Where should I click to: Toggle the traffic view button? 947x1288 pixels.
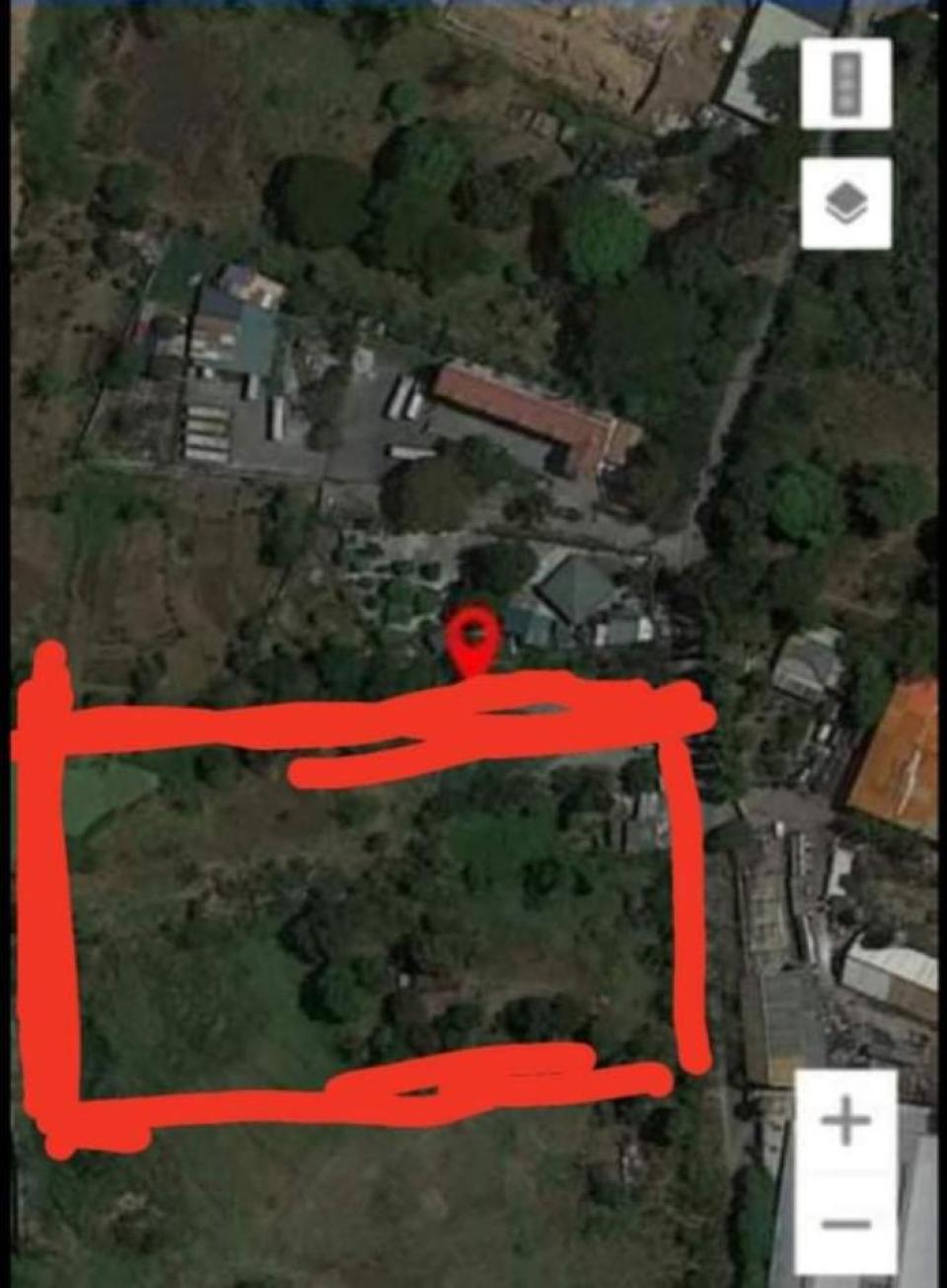pyautogui.click(x=845, y=84)
